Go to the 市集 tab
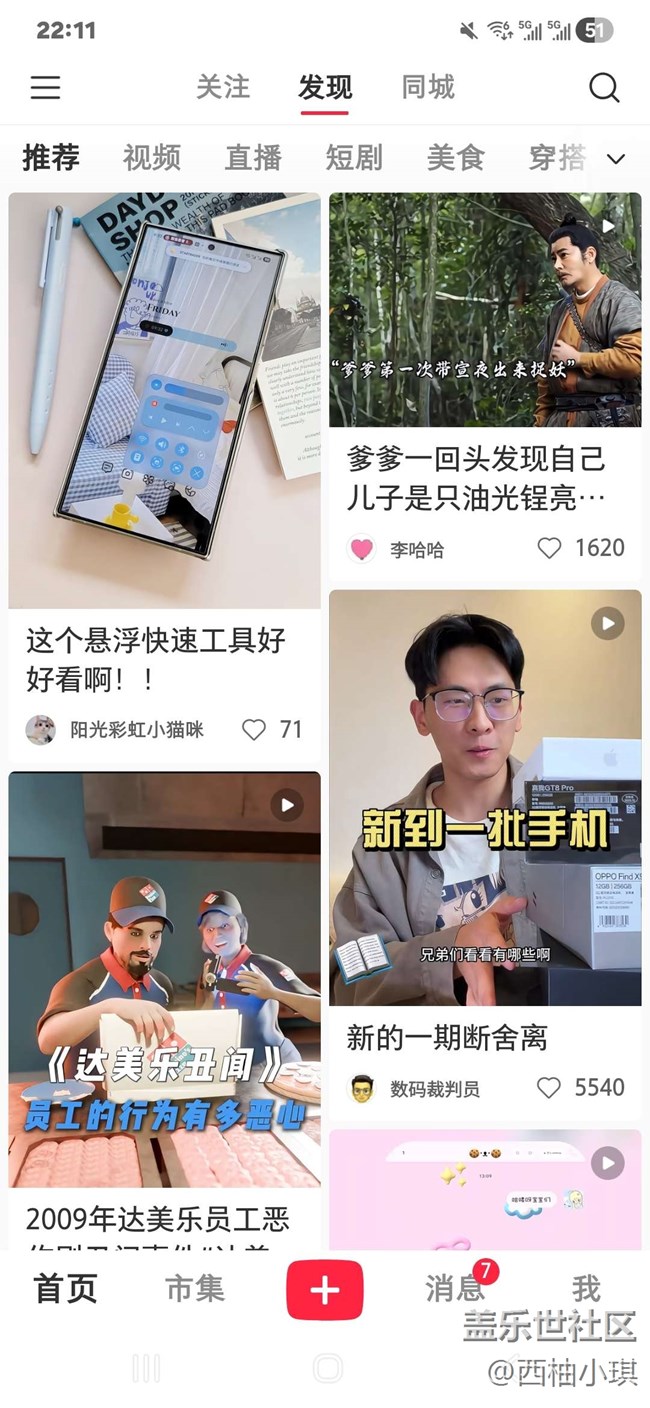The width and height of the screenshot is (650, 1408). (x=195, y=1289)
